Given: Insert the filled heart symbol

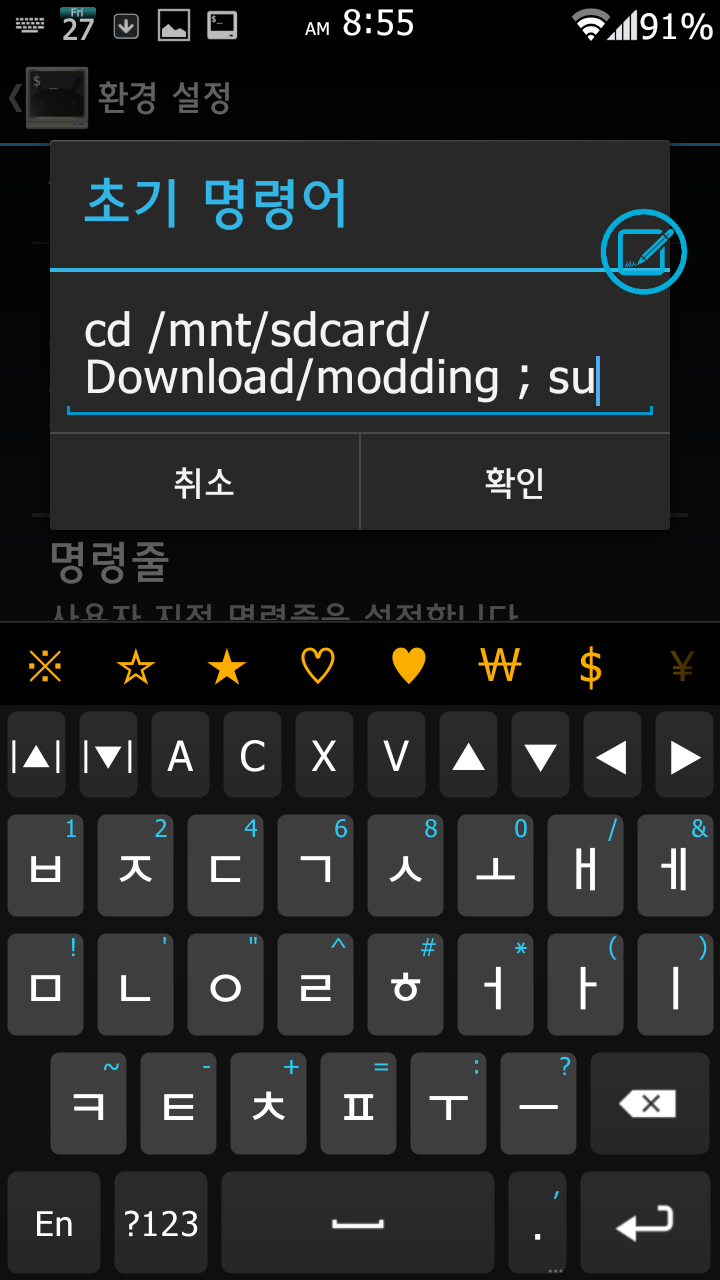Looking at the screenshot, I should tap(408, 667).
